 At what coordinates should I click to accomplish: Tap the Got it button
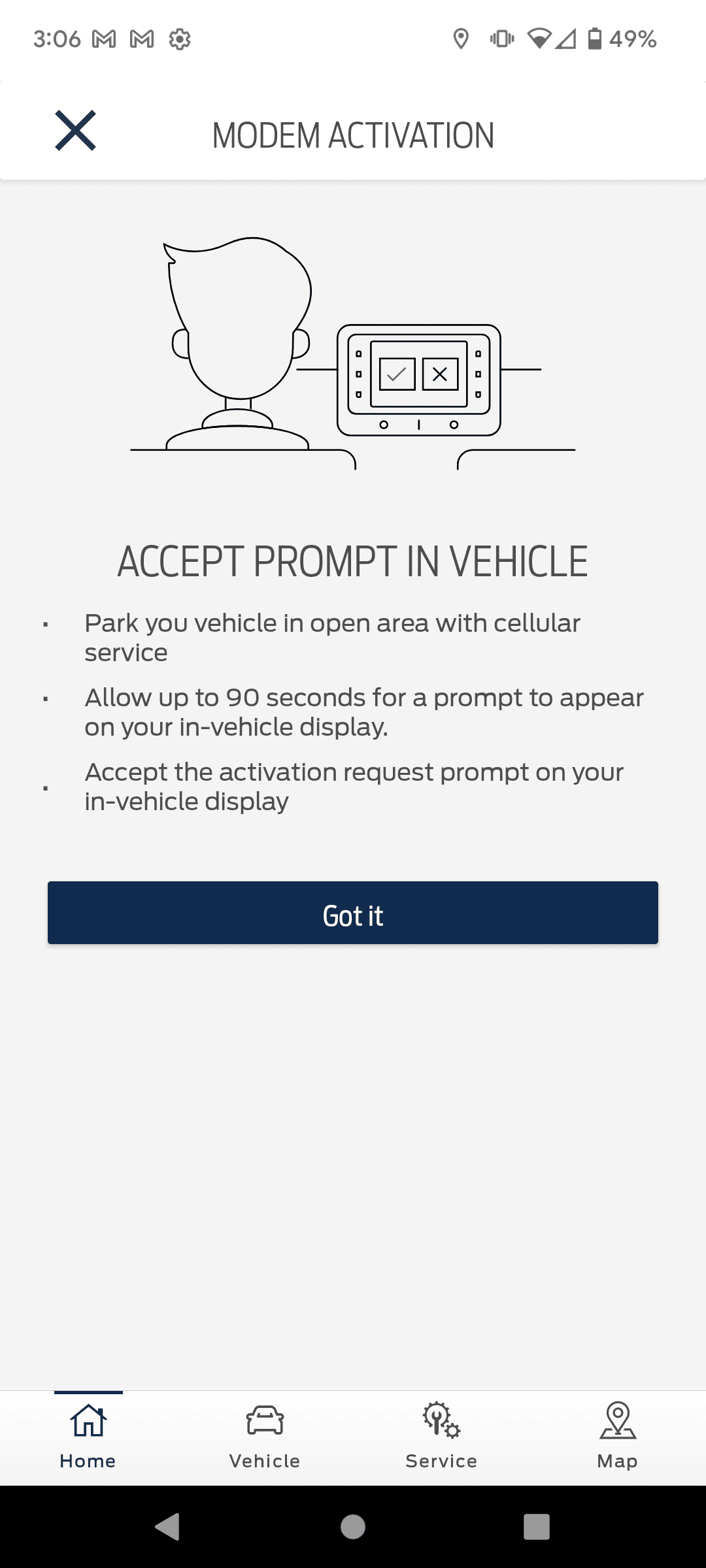(353, 913)
